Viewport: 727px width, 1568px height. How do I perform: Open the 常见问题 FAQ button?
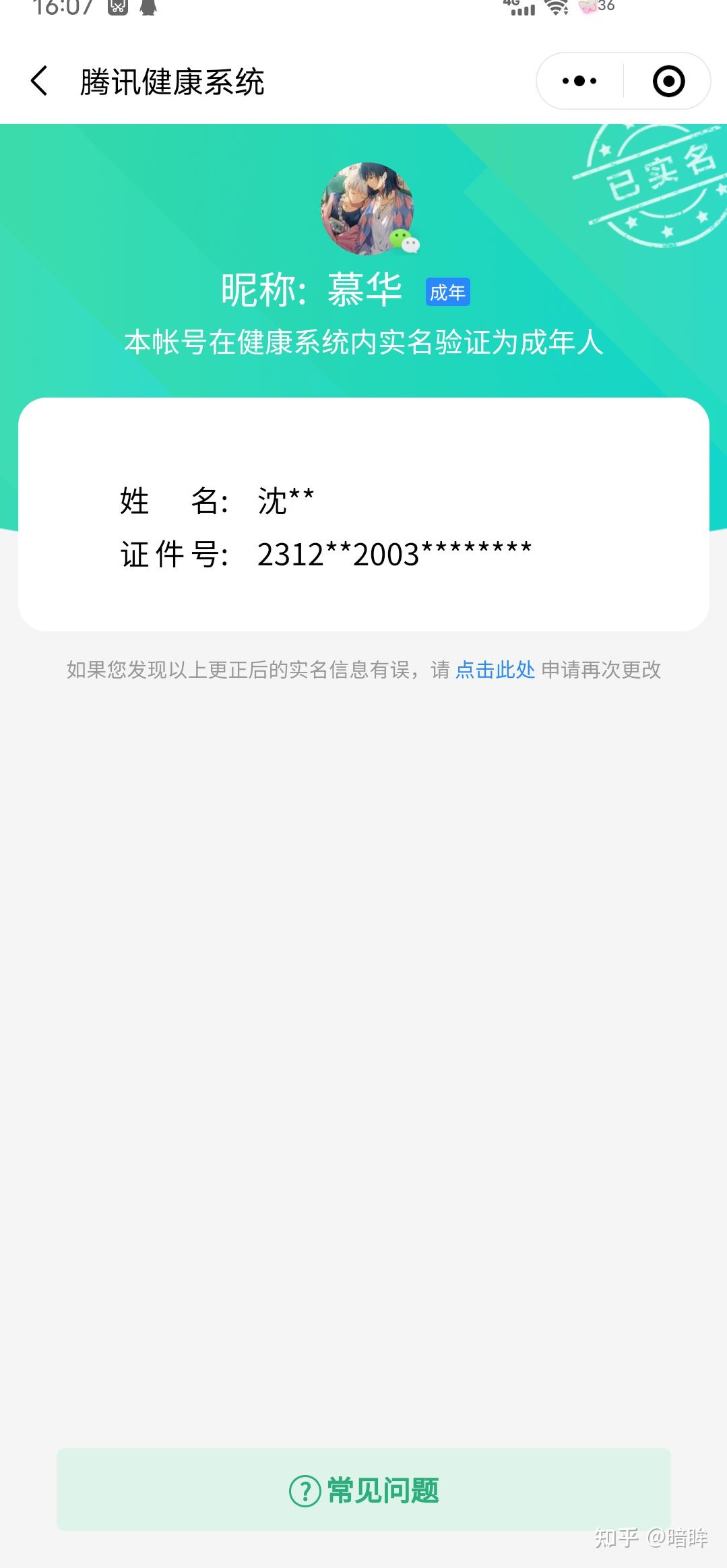[364, 1490]
